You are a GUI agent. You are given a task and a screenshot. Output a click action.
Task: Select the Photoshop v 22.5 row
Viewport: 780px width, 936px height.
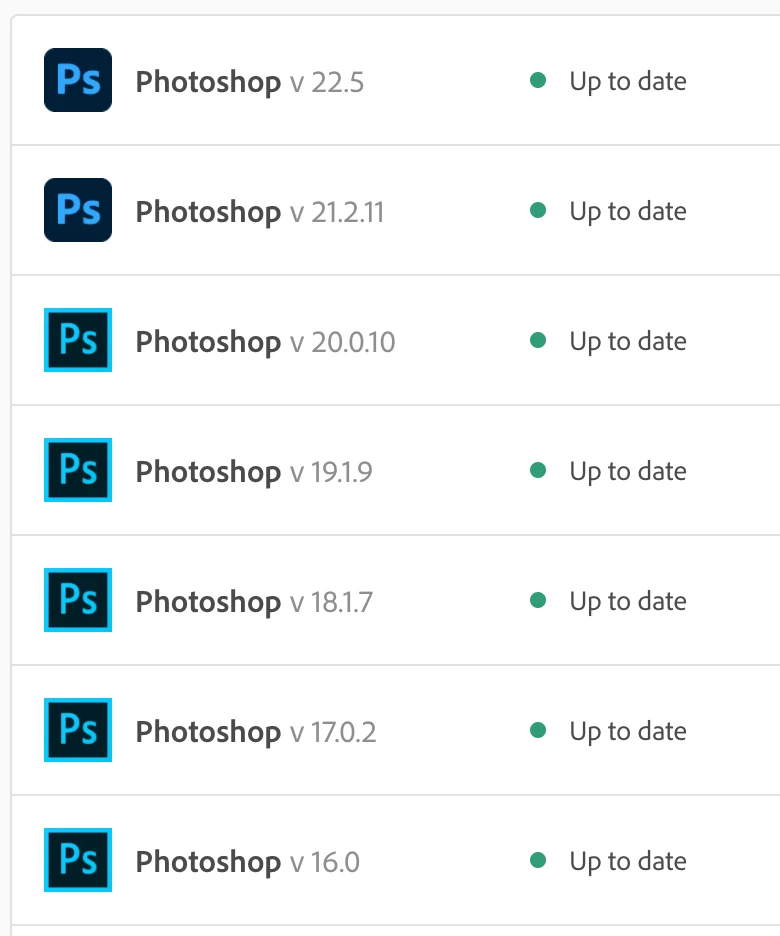tap(250, 81)
